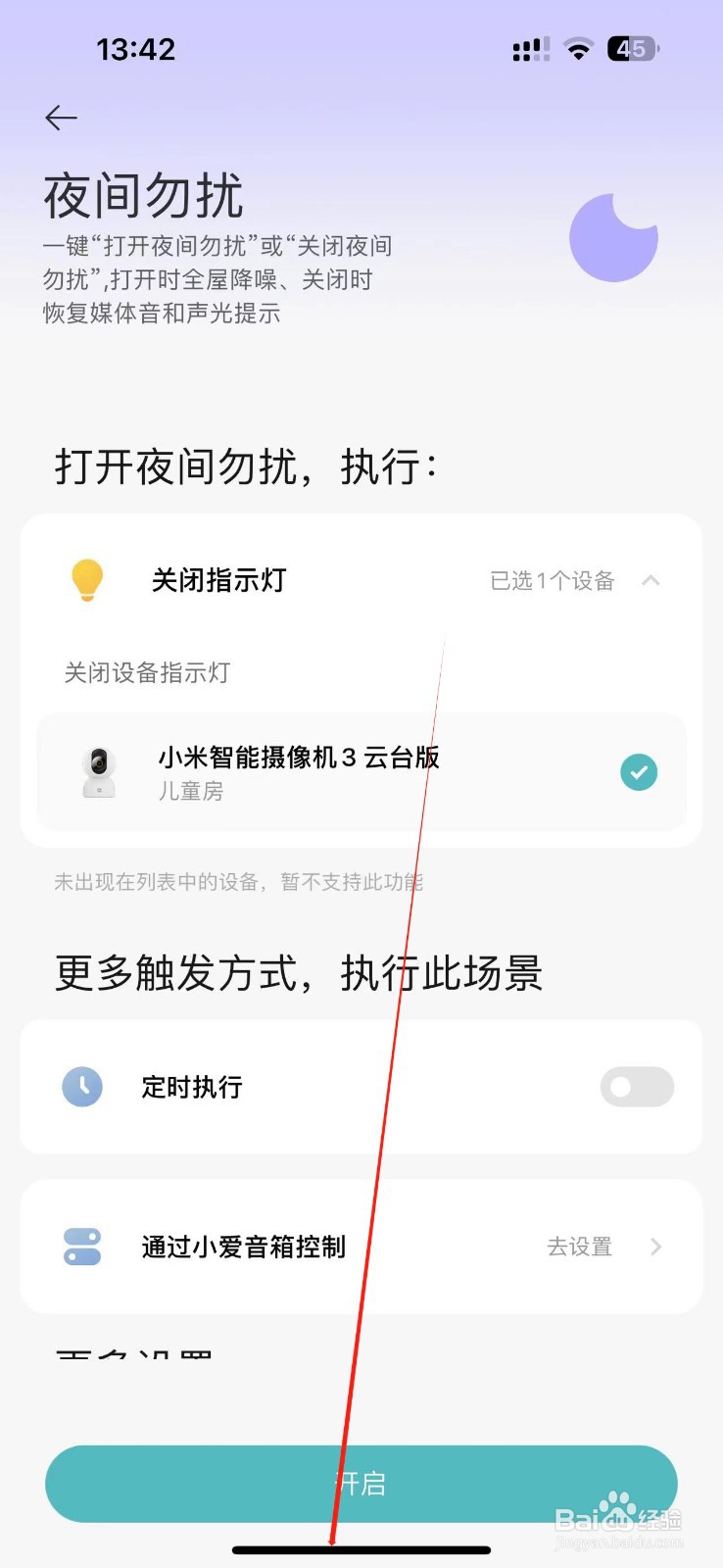Tap the Wi-Fi icon in status bar

pos(577,49)
